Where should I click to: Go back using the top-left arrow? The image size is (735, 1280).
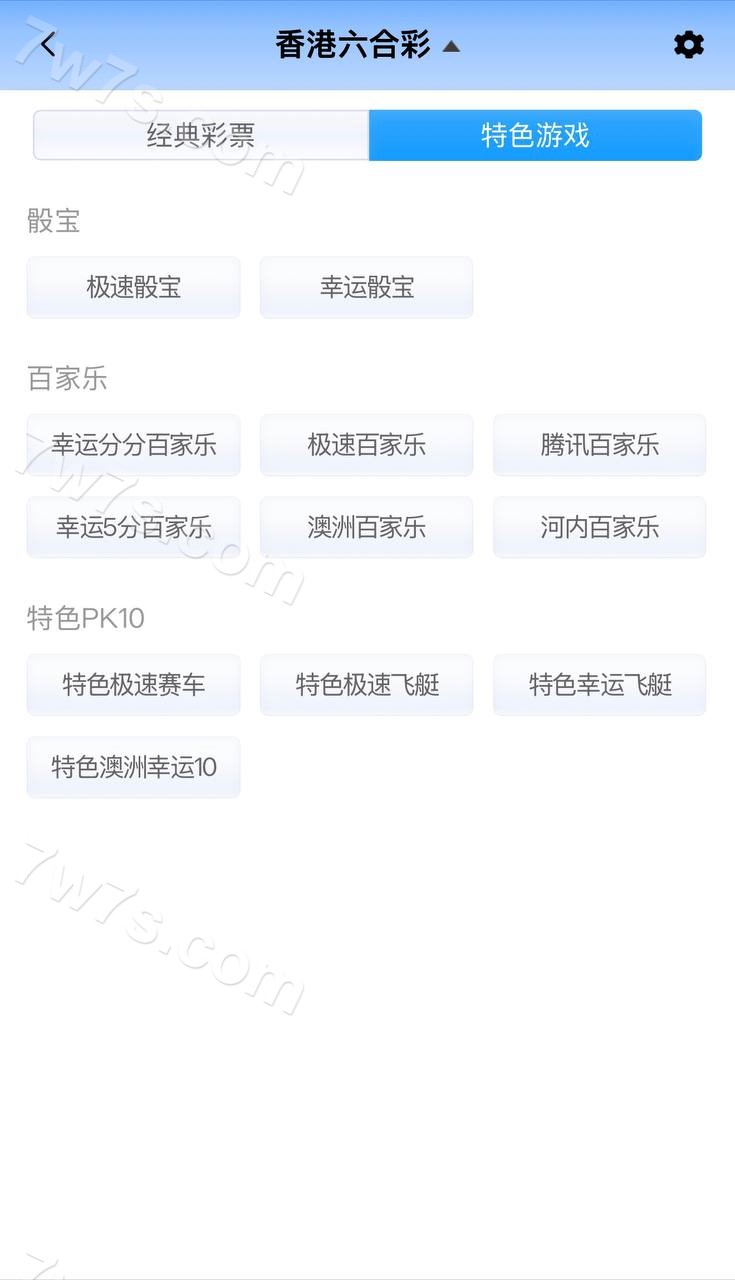tap(47, 45)
